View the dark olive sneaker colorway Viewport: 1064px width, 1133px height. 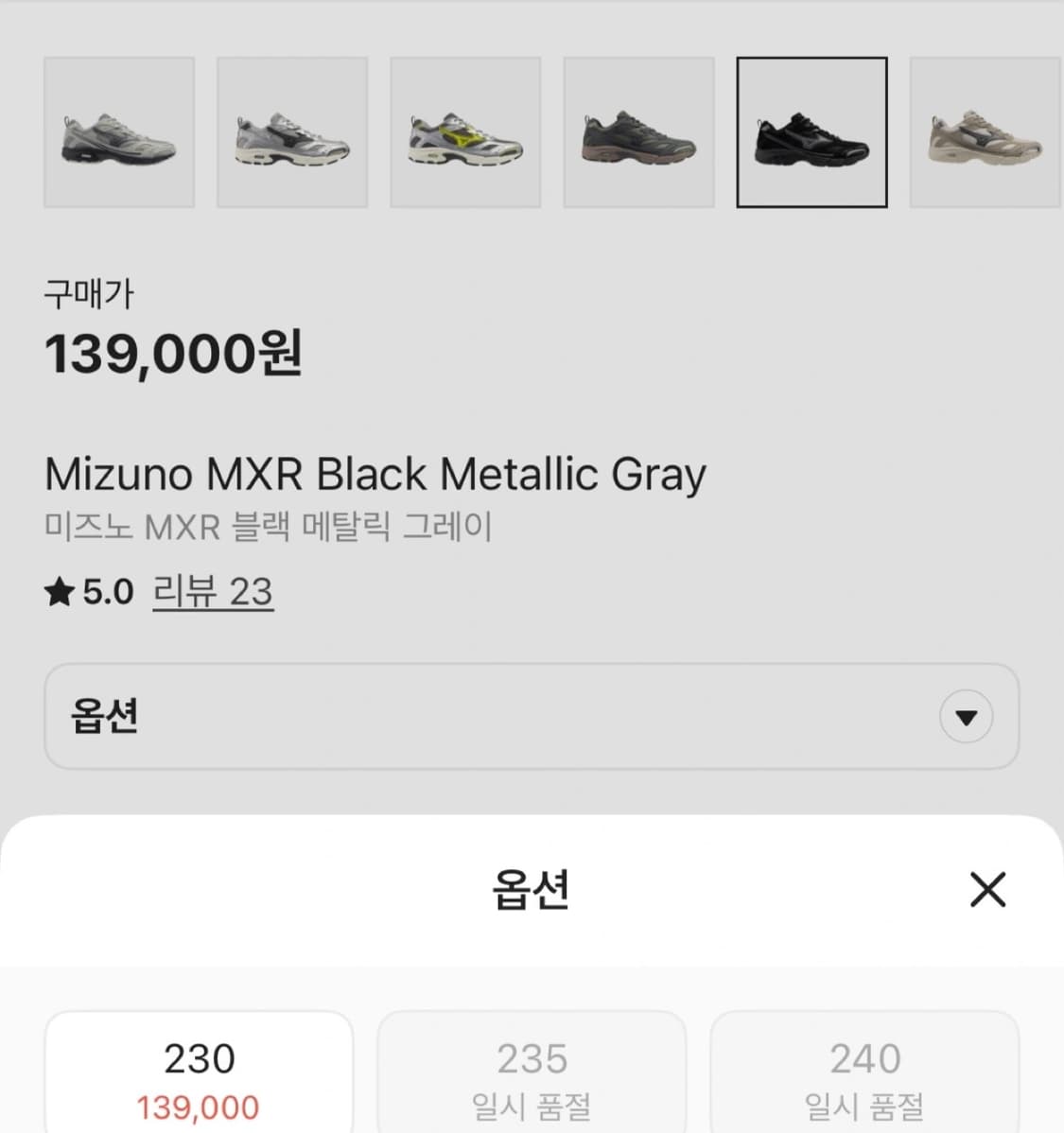click(638, 132)
